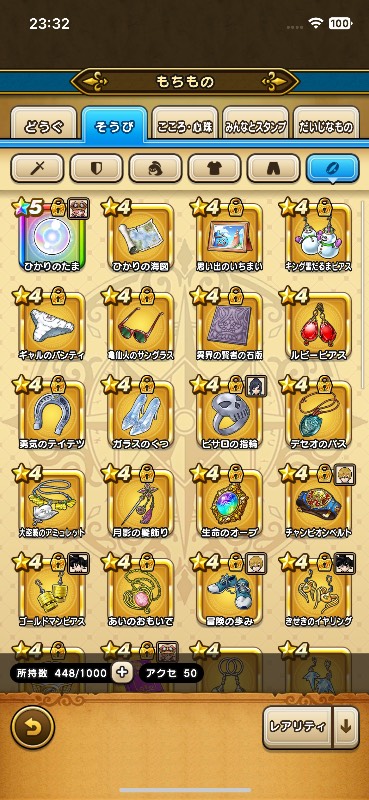Screen dimensions: 369x800
Task: Filter equipment by pants icon
Action: pyautogui.click(x=274, y=168)
